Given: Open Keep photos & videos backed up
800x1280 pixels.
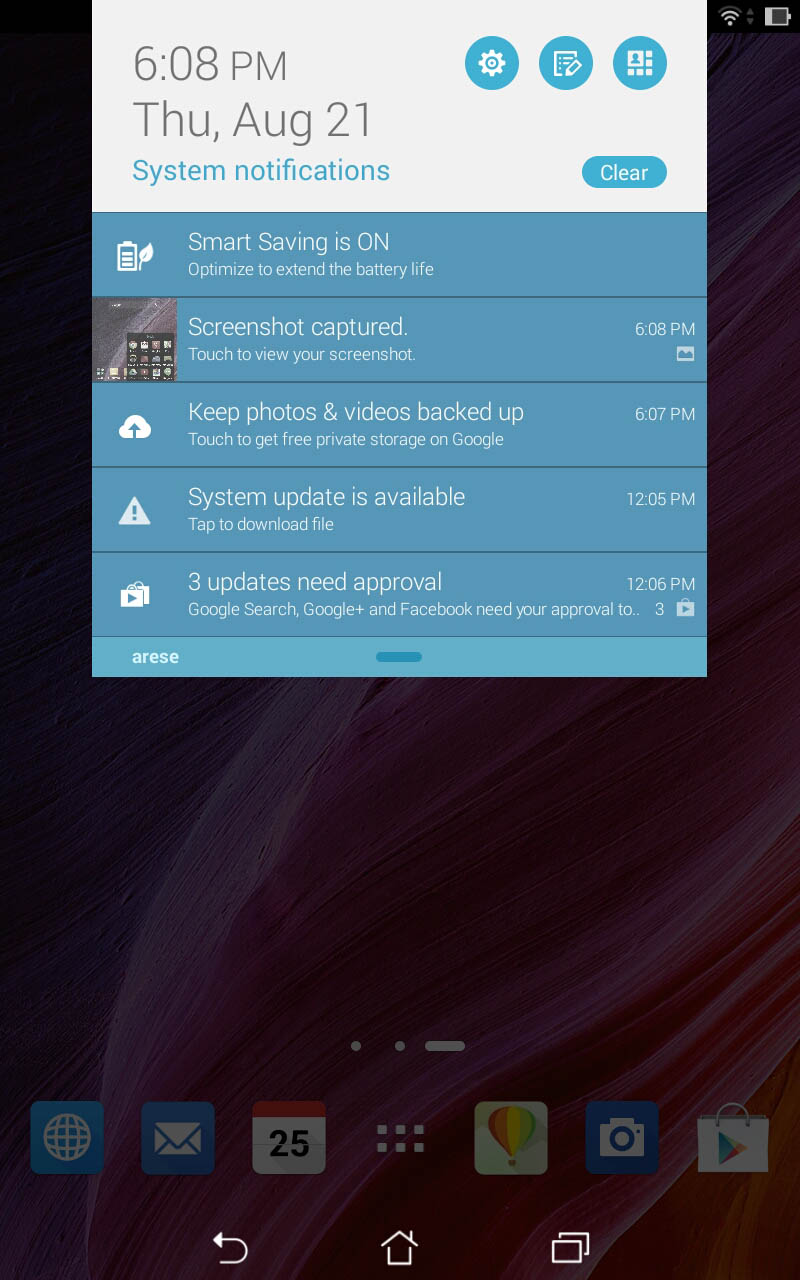Looking at the screenshot, I should pyautogui.click(x=399, y=425).
